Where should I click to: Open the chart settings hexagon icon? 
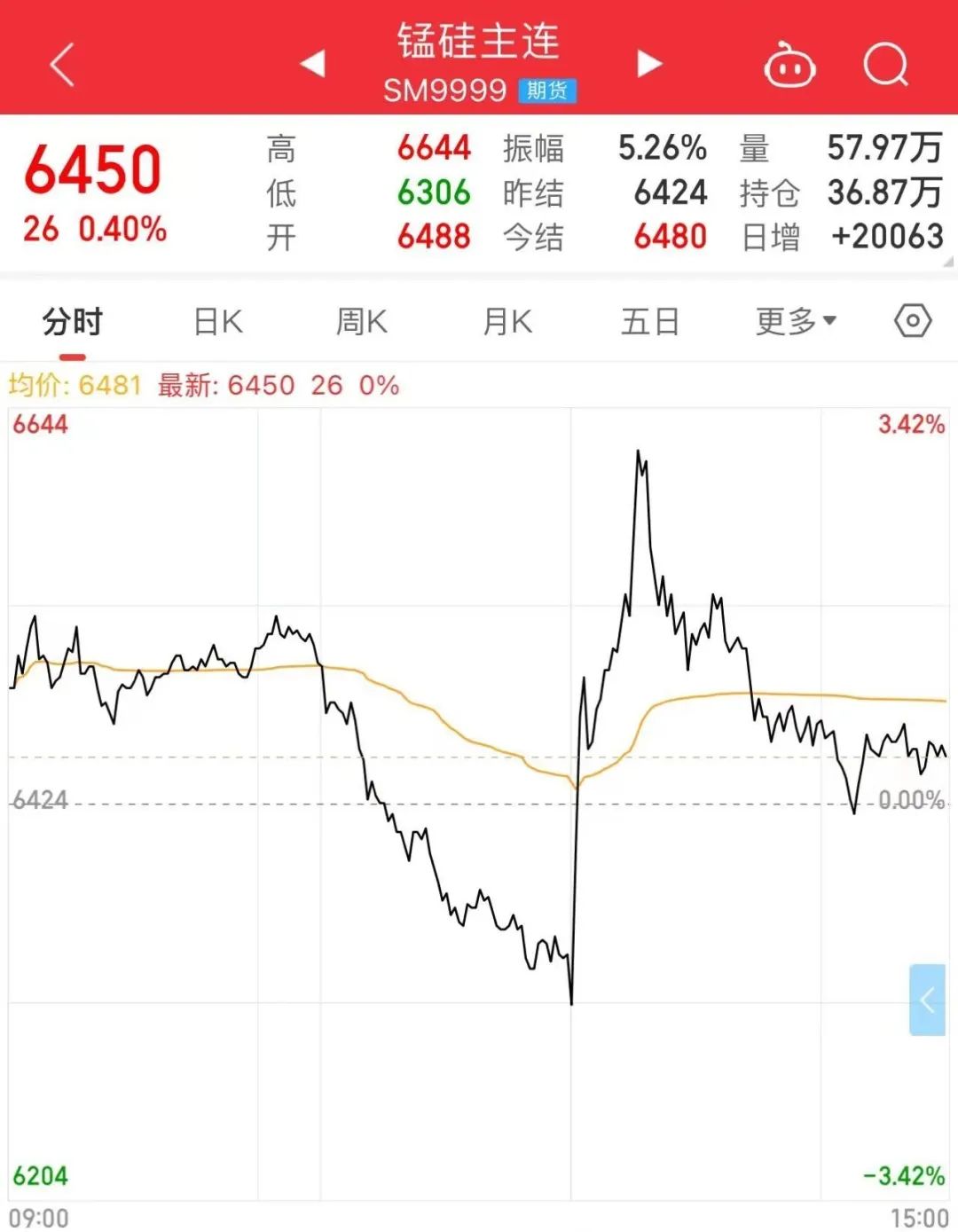click(913, 320)
